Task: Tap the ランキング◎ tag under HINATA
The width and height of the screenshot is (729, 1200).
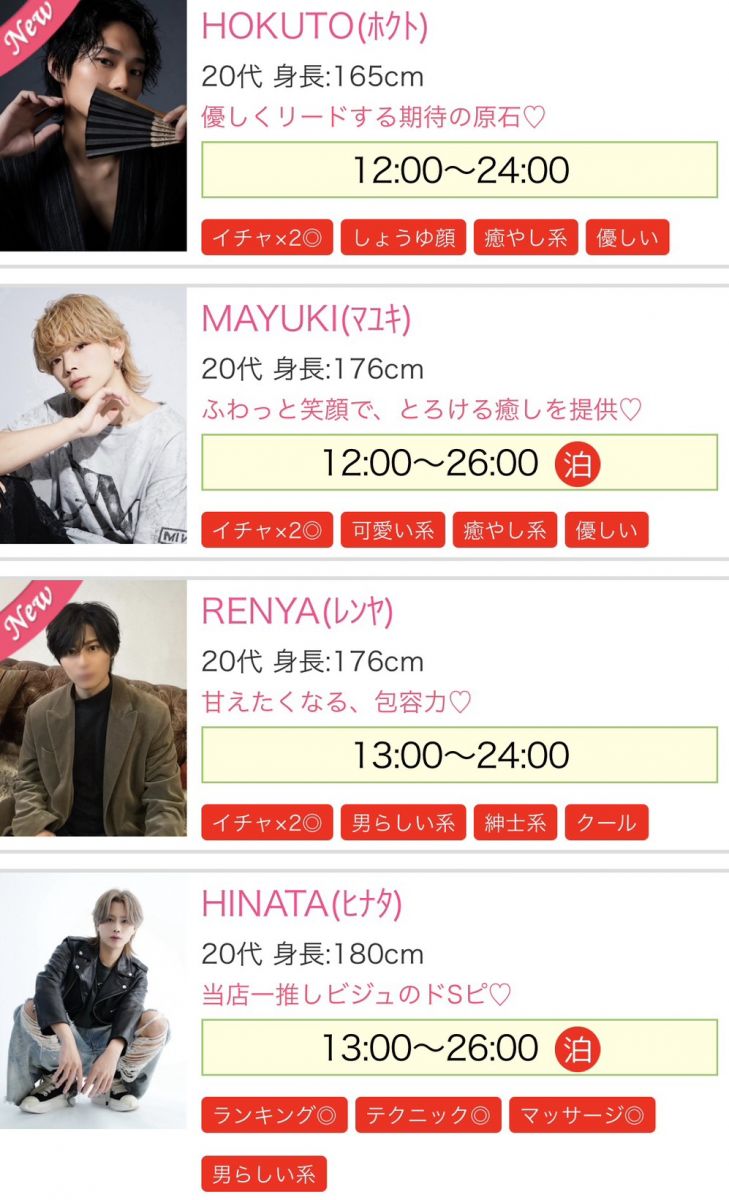Action: coord(275,1115)
